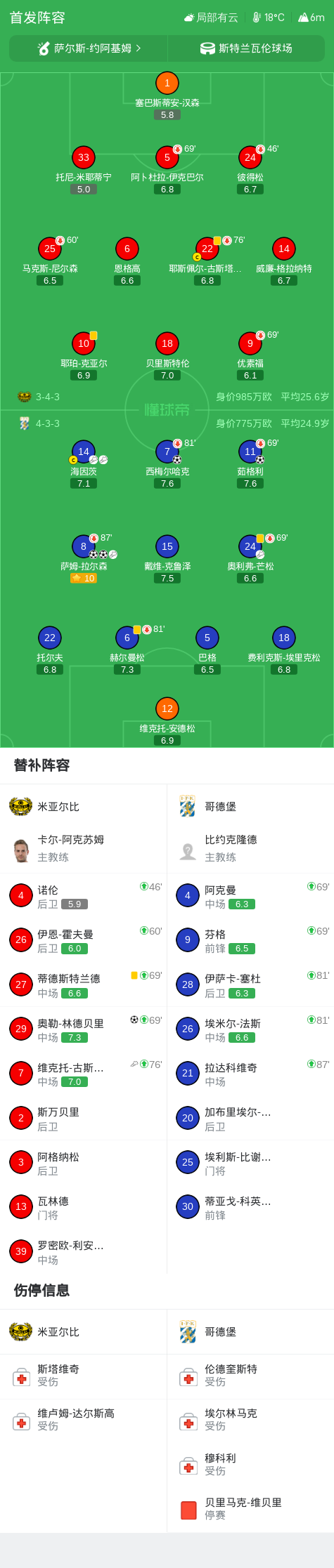
Task: Open substitute 诺伦 number 4
Action: (84, 896)
